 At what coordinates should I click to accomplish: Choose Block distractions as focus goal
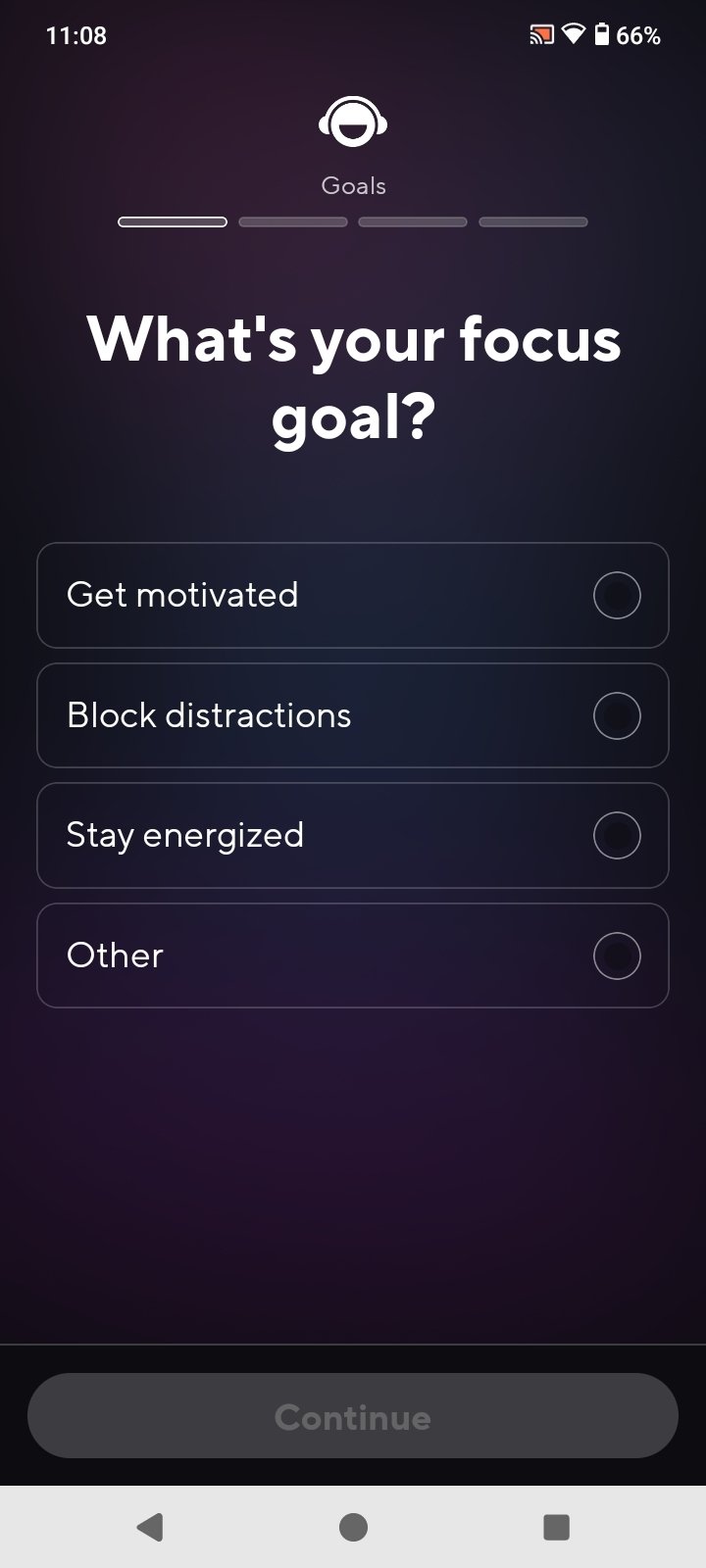(x=352, y=715)
